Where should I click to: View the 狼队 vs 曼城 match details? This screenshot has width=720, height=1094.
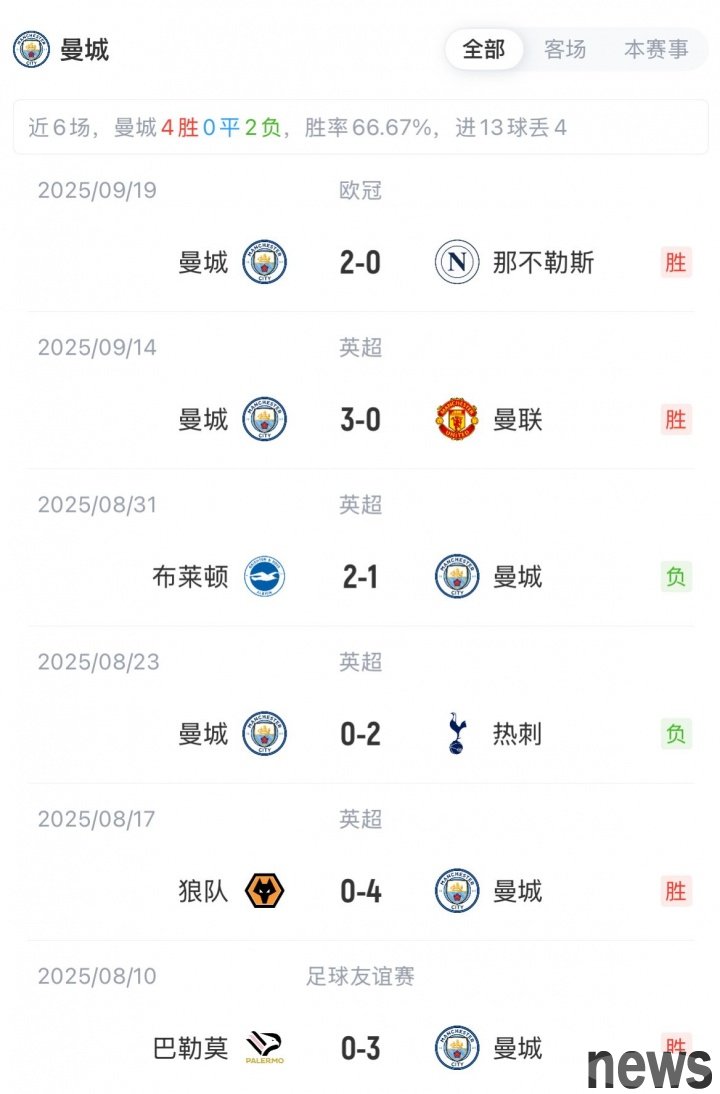click(x=360, y=891)
